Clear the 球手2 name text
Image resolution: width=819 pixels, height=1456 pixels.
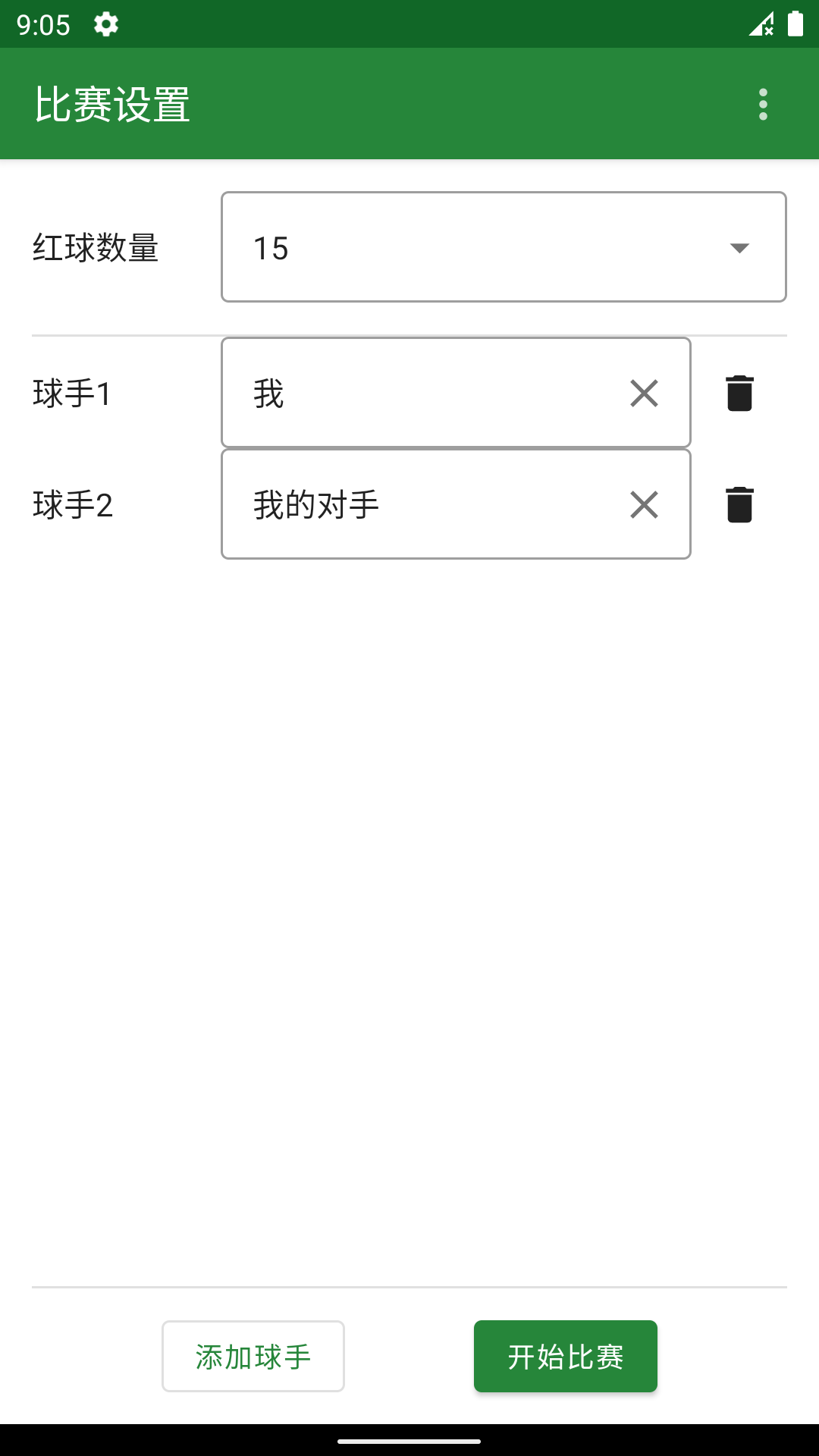coord(644,504)
